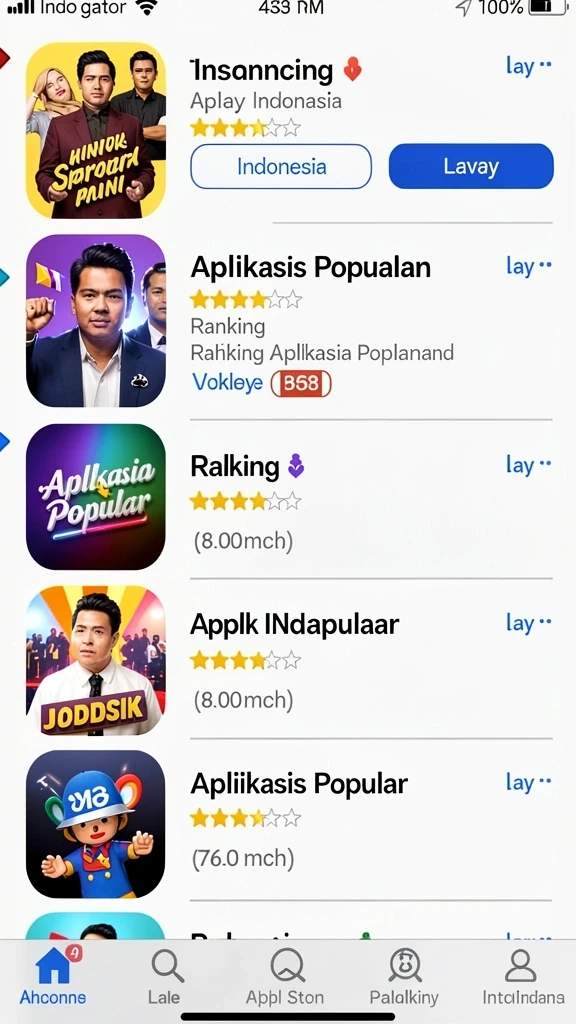Tap the lay button beside Insanncing
The width and height of the screenshot is (576, 1024).
click(528, 65)
